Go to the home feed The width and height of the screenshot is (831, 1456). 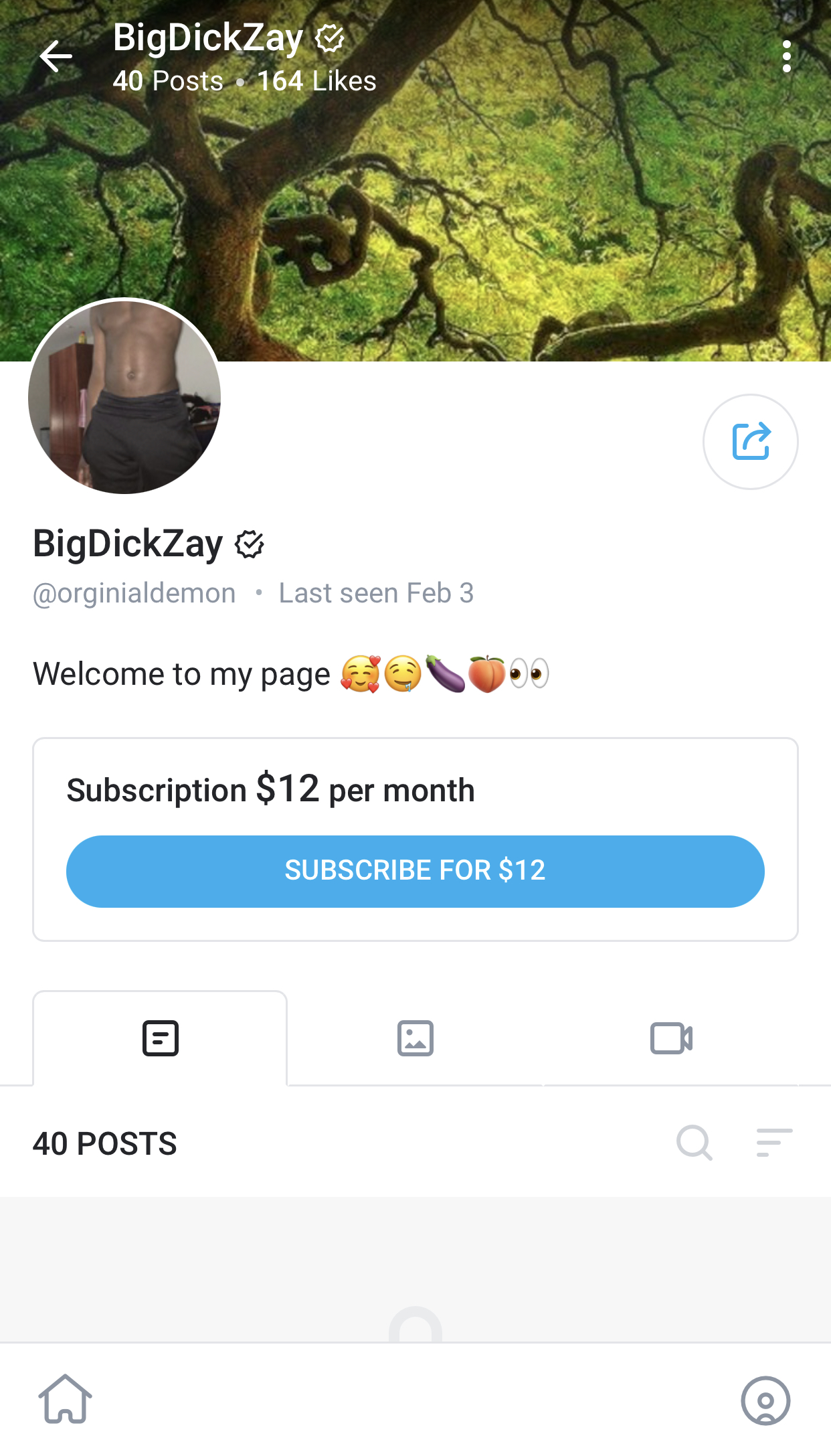point(65,1399)
